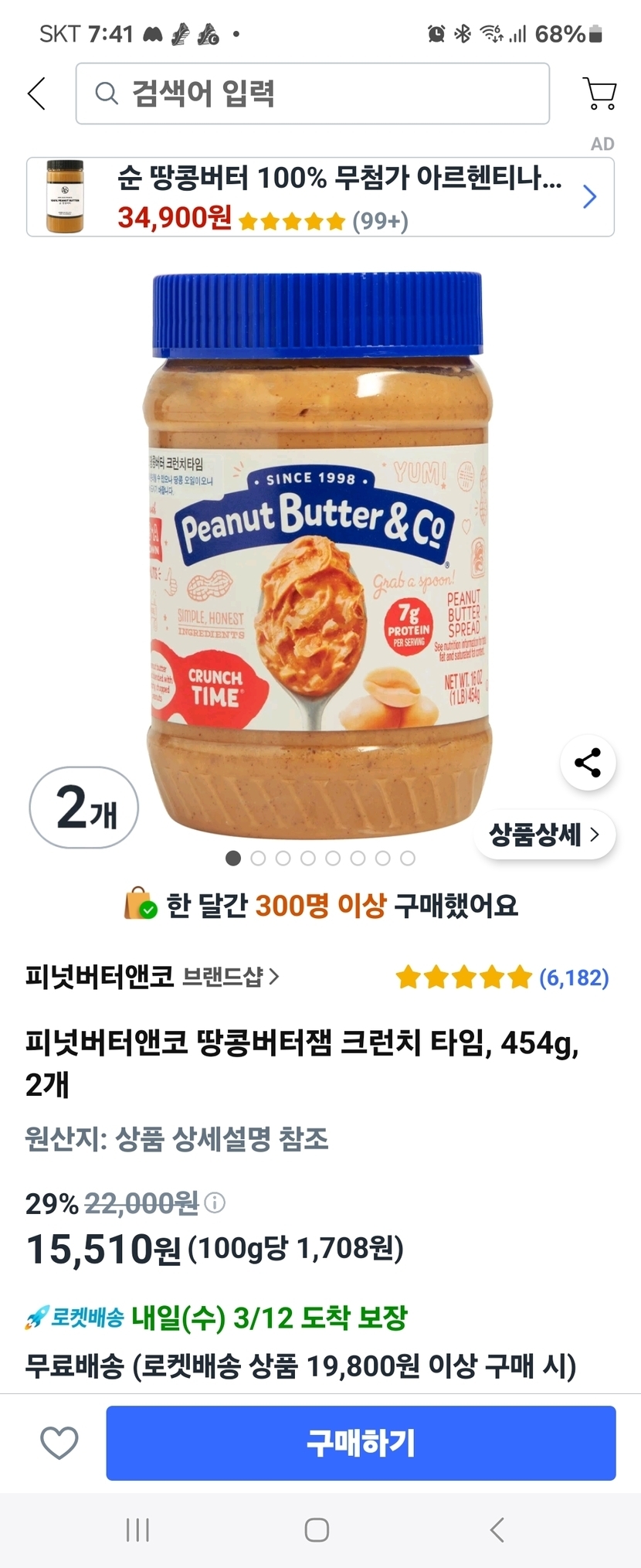Tap the info icon beside 22,000원
The height and width of the screenshot is (1568, 641).
pyautogui.click(x=215, y=1202)
